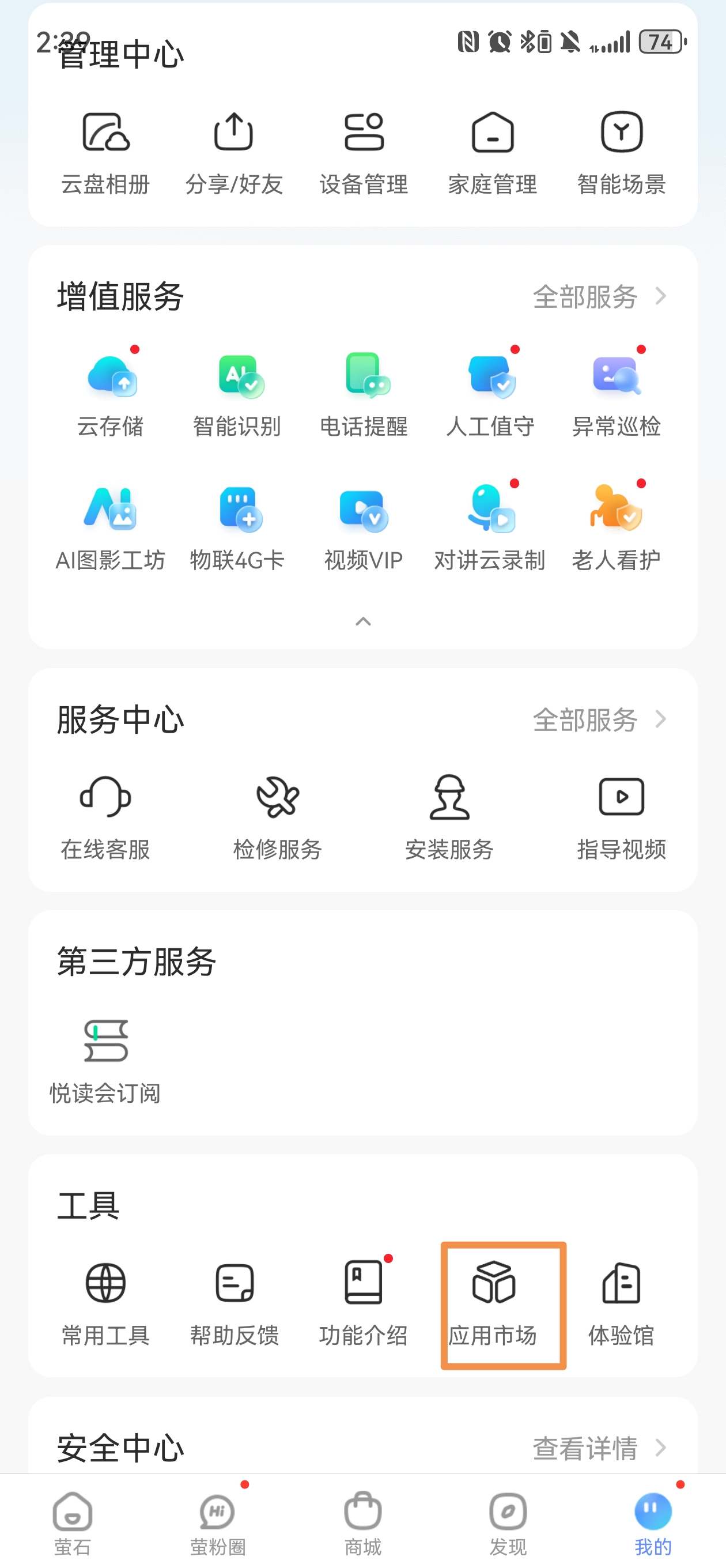Open 智能场景 smart scenes

(x=621, y=151)
